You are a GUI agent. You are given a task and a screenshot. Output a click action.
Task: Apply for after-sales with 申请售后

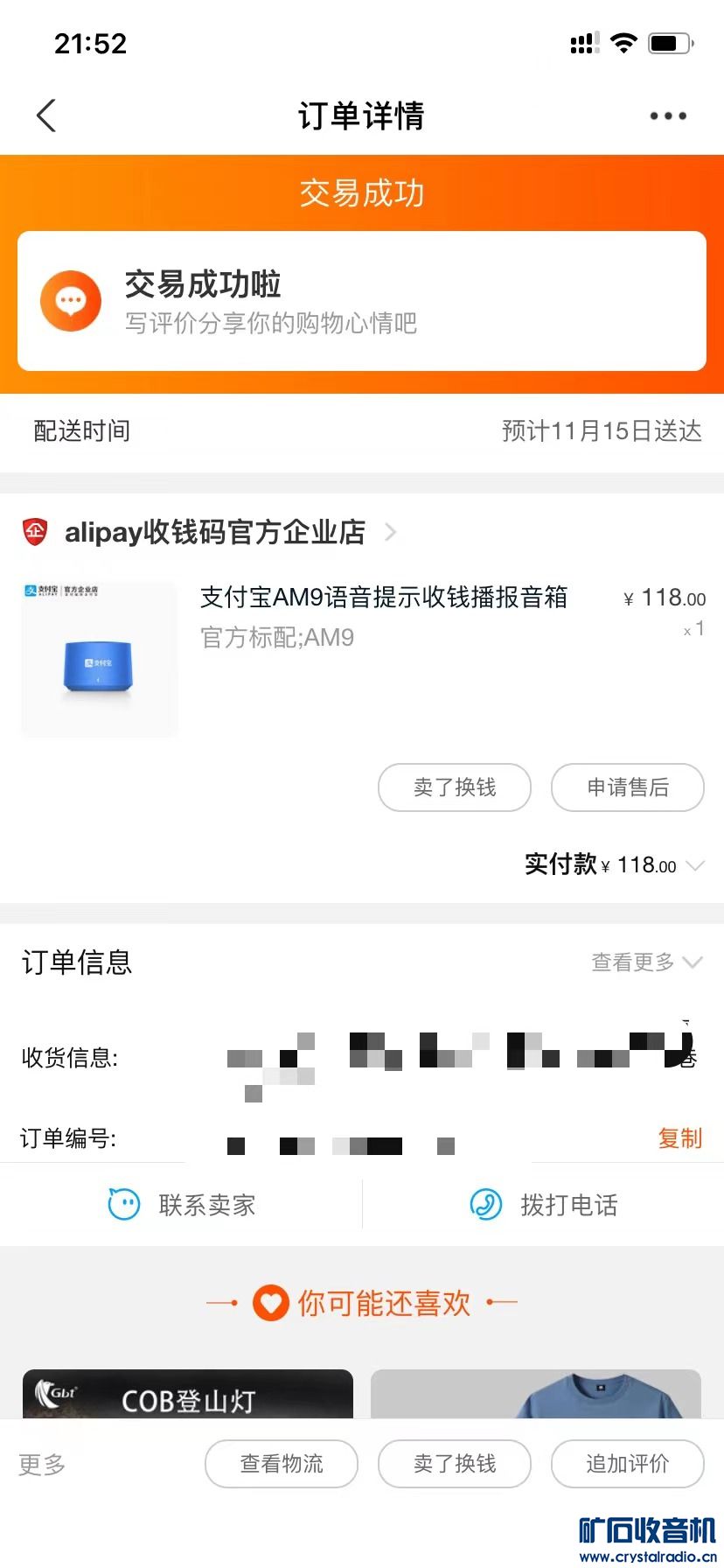click(x=627, y=787)
